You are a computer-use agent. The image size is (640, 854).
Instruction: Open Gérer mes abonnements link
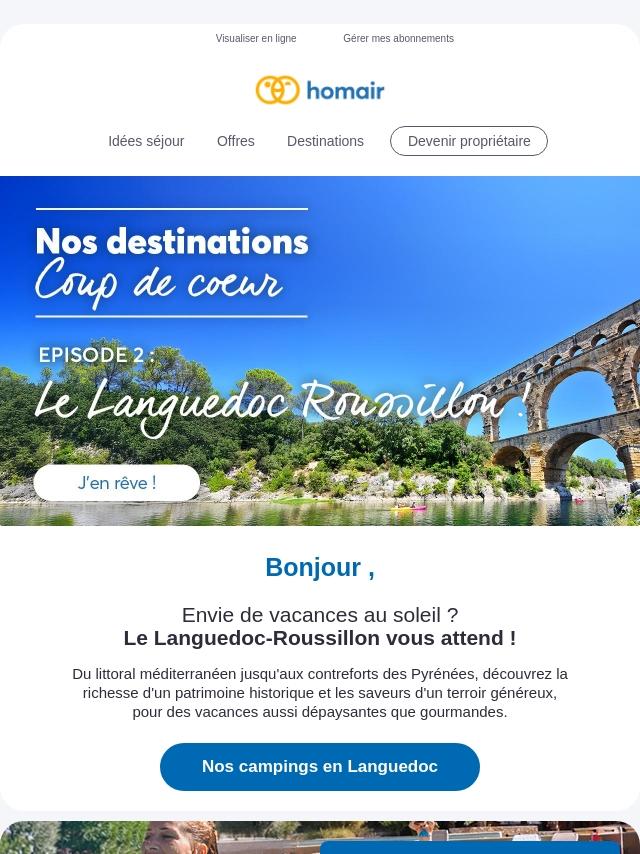(398, 39)
